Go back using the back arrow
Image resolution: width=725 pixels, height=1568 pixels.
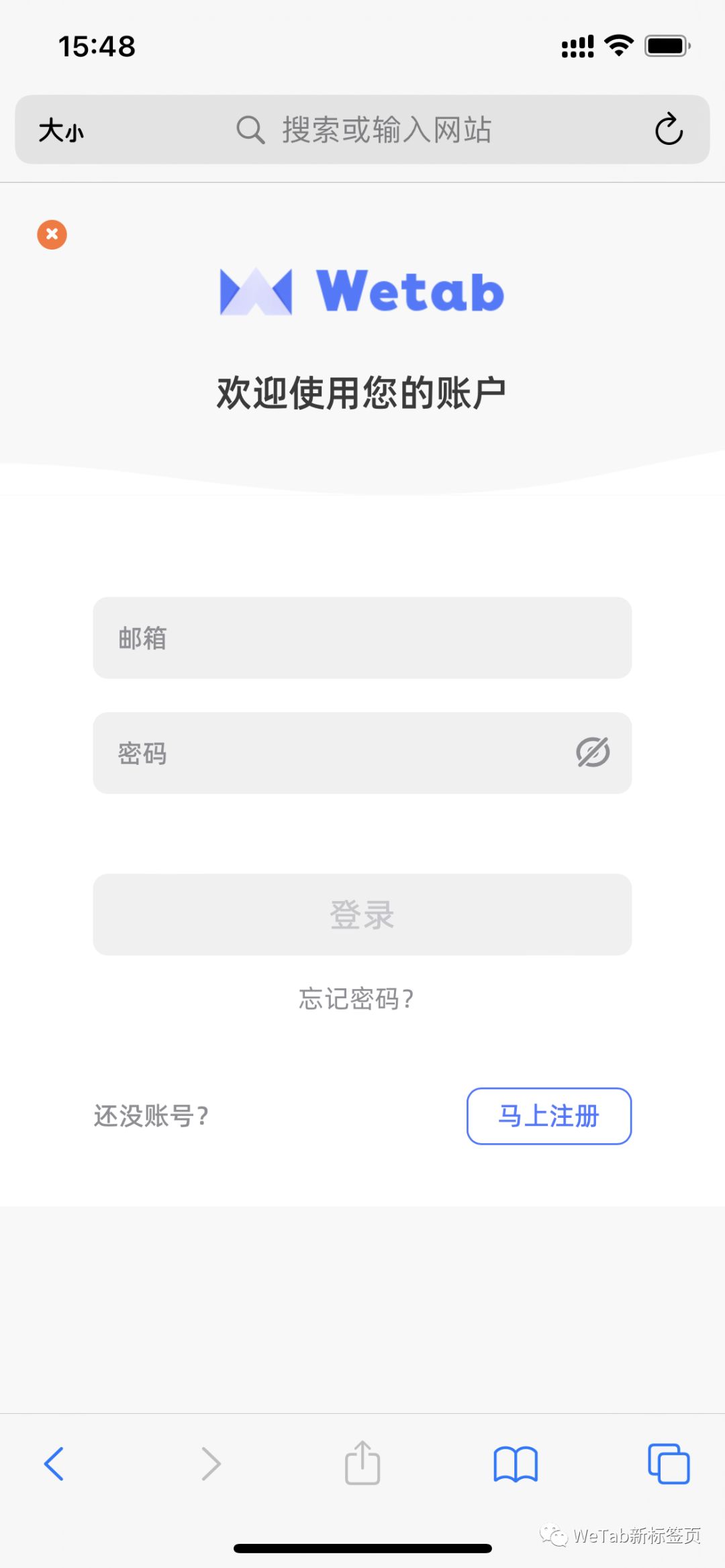[54, 1465]
